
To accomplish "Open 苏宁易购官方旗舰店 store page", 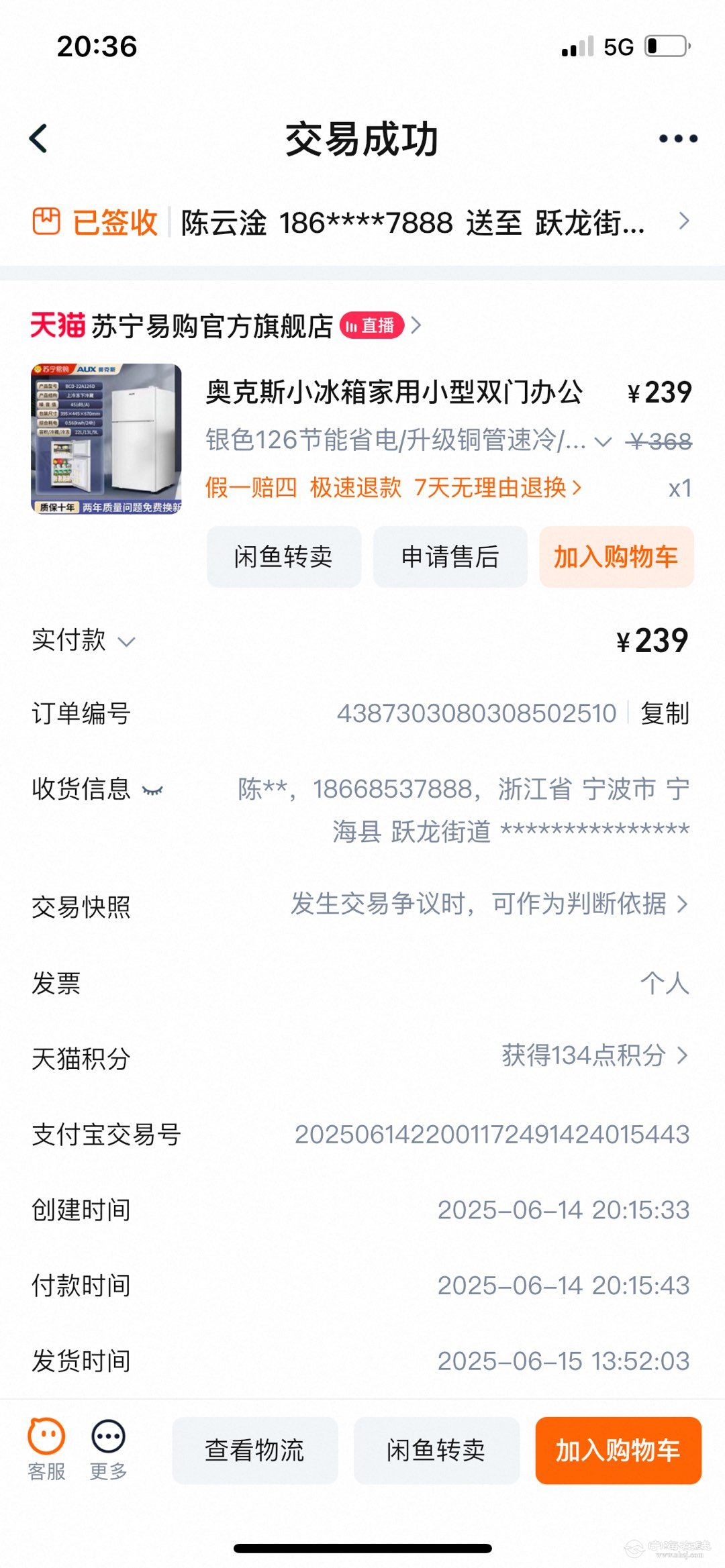I will coord(211,327).
